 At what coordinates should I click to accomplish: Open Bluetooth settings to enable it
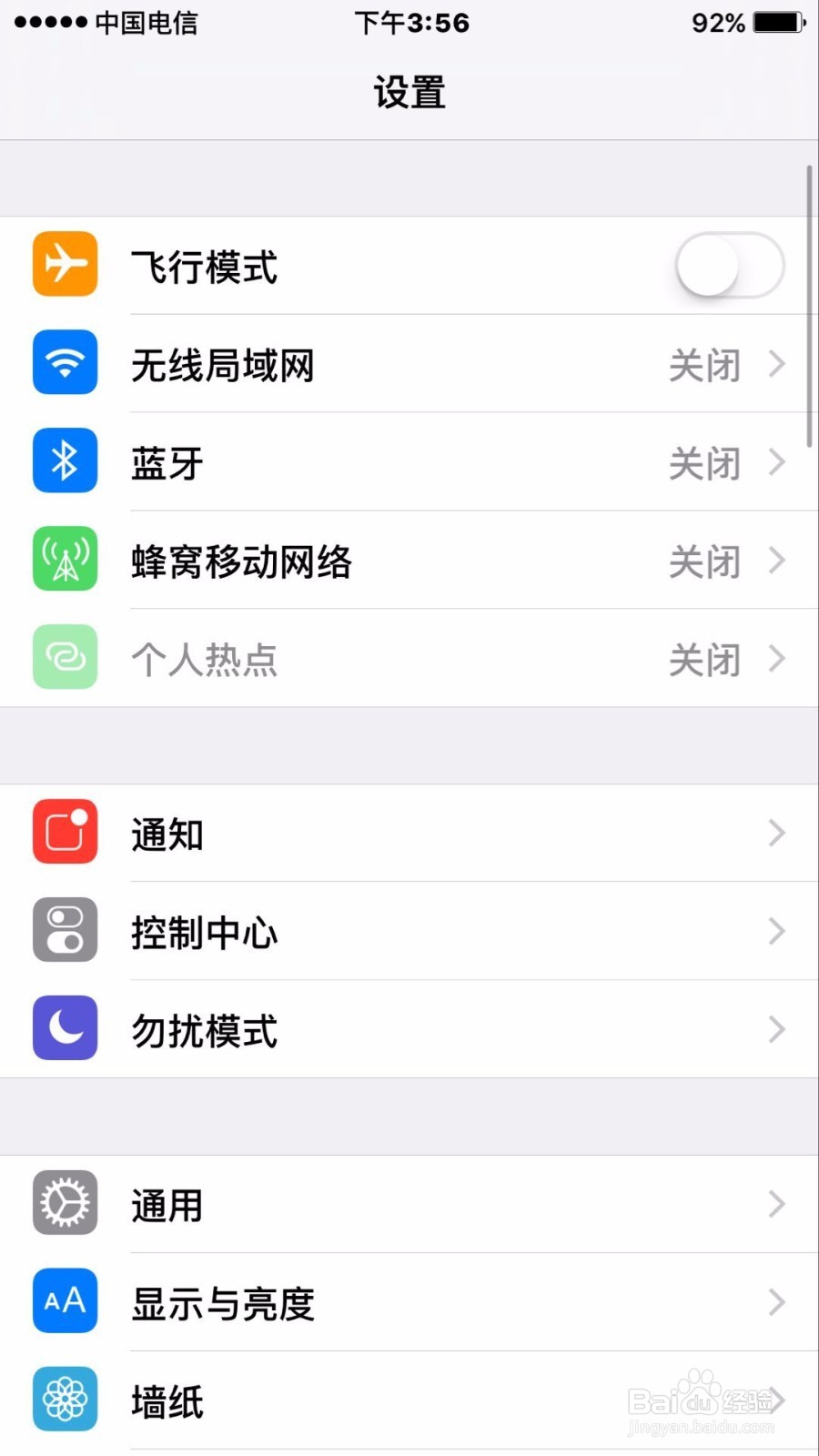click(409, 462)
